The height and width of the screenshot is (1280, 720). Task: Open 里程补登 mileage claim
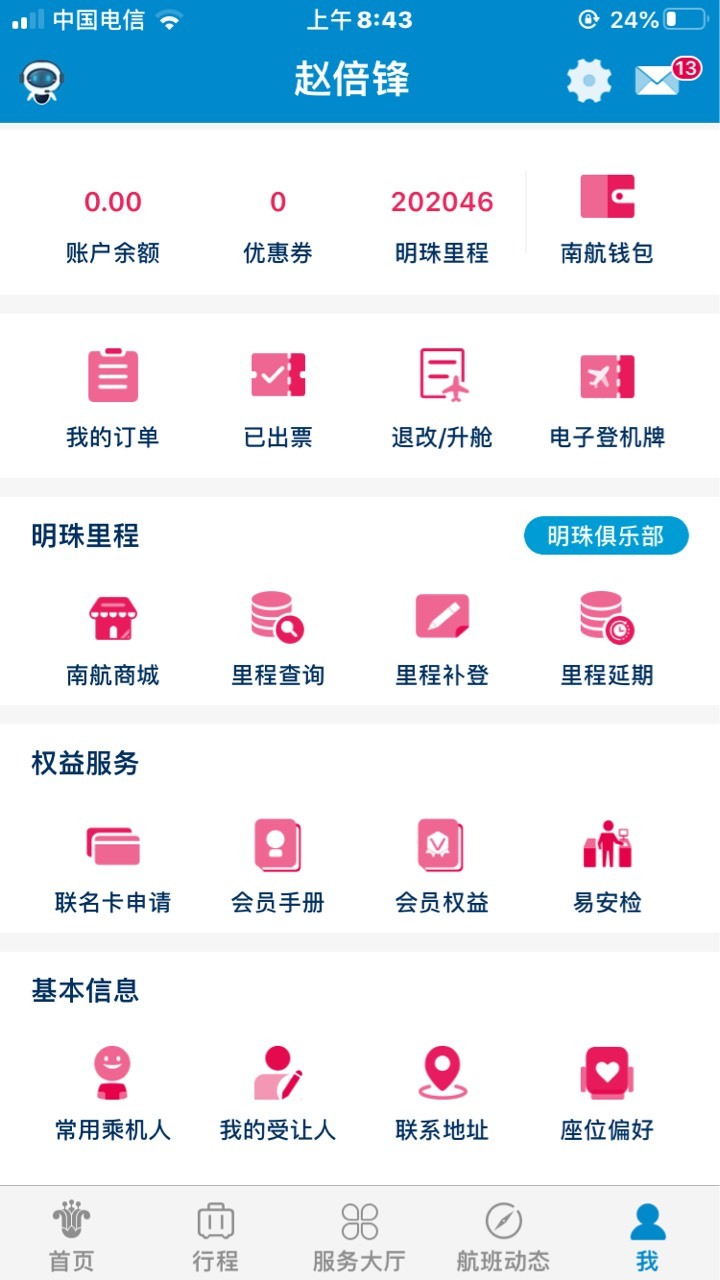(x=442, y=639)
